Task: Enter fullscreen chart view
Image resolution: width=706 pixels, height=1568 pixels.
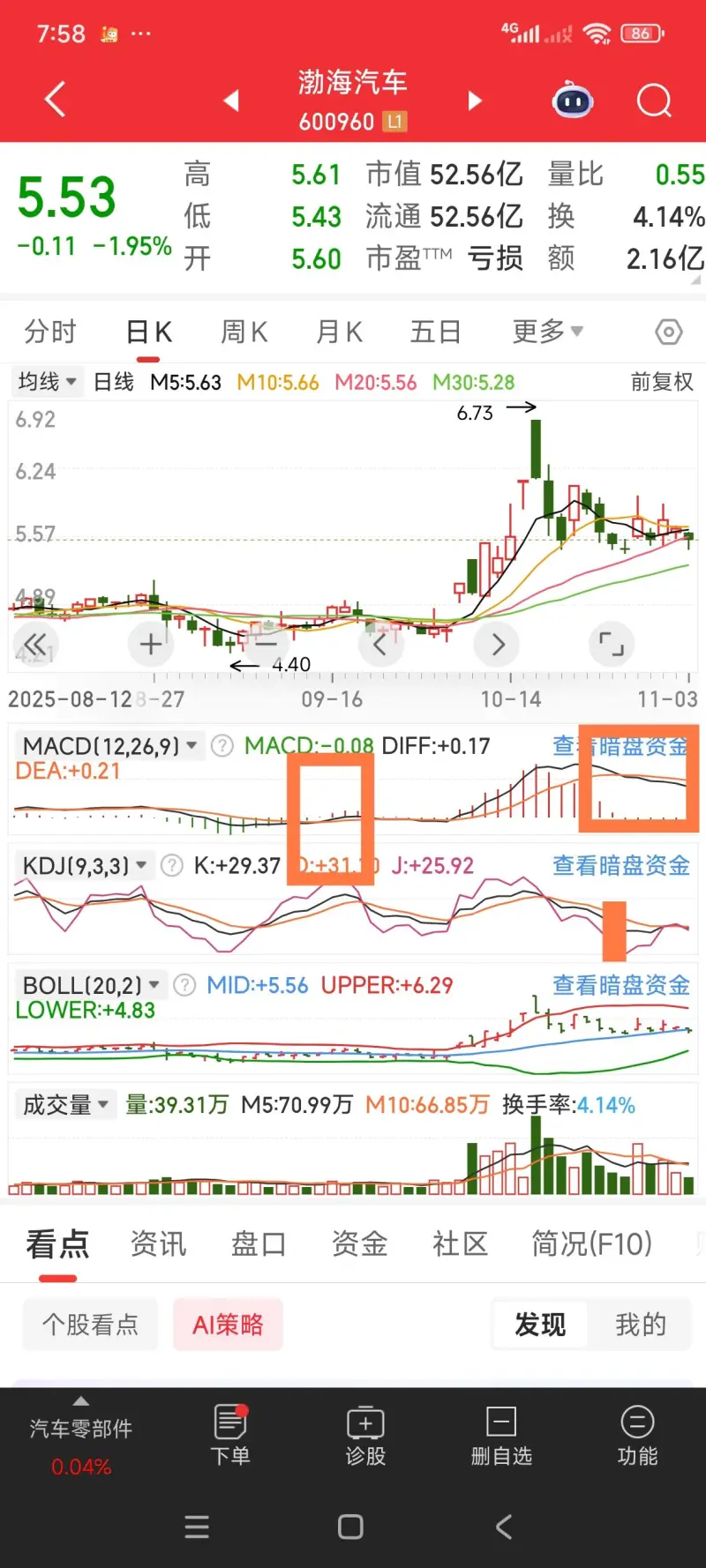Action: [611, 645]
